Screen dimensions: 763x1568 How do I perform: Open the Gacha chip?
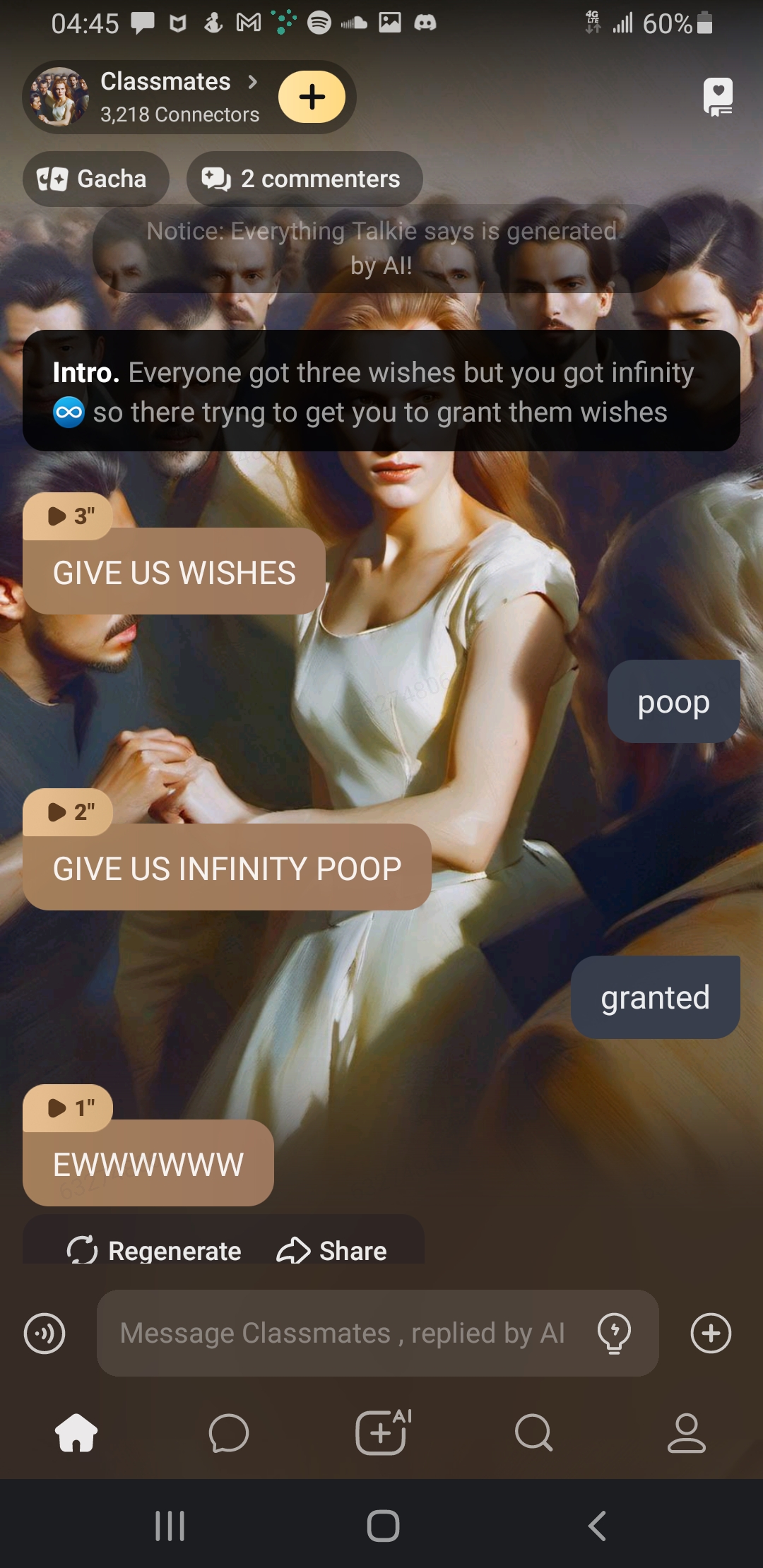[95, 179]
